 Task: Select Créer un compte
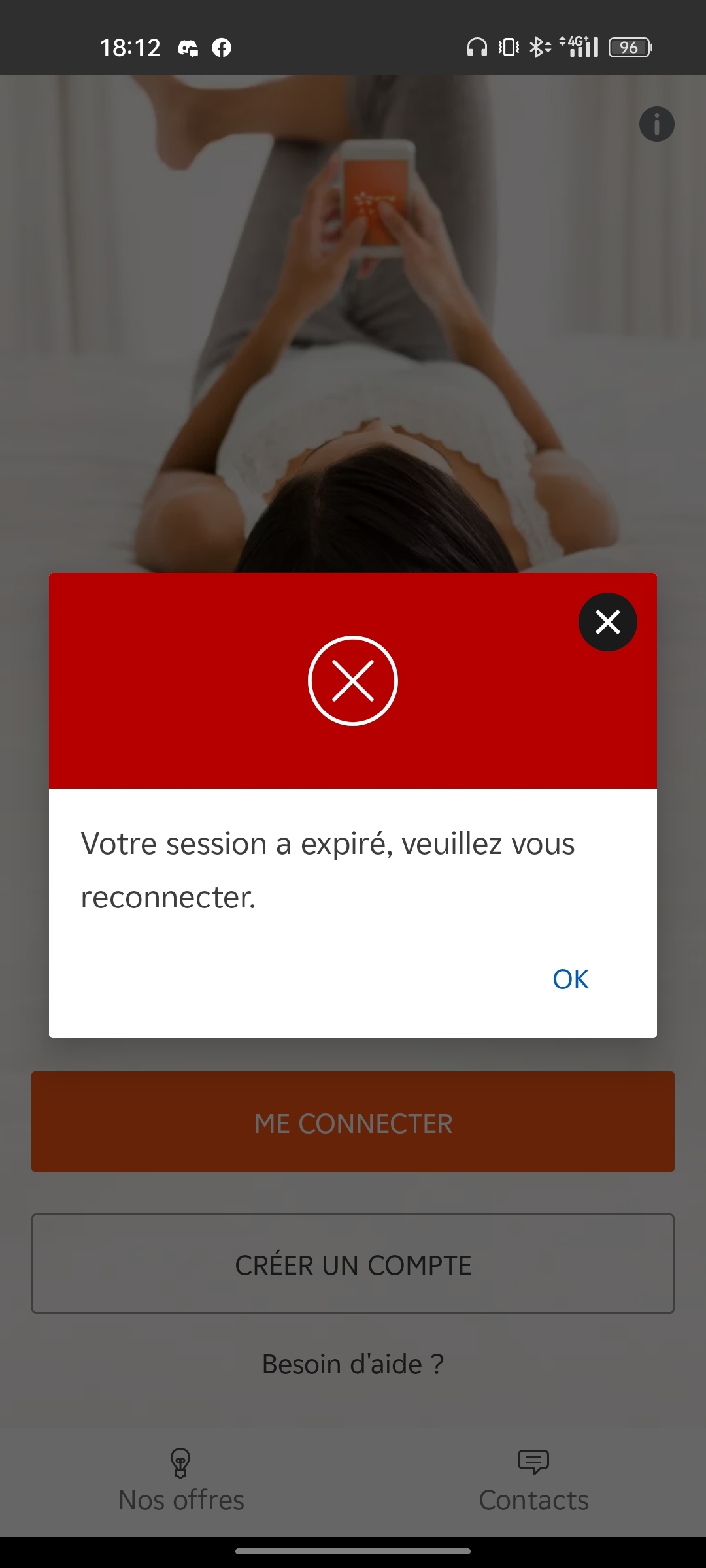coord(353,1265)
